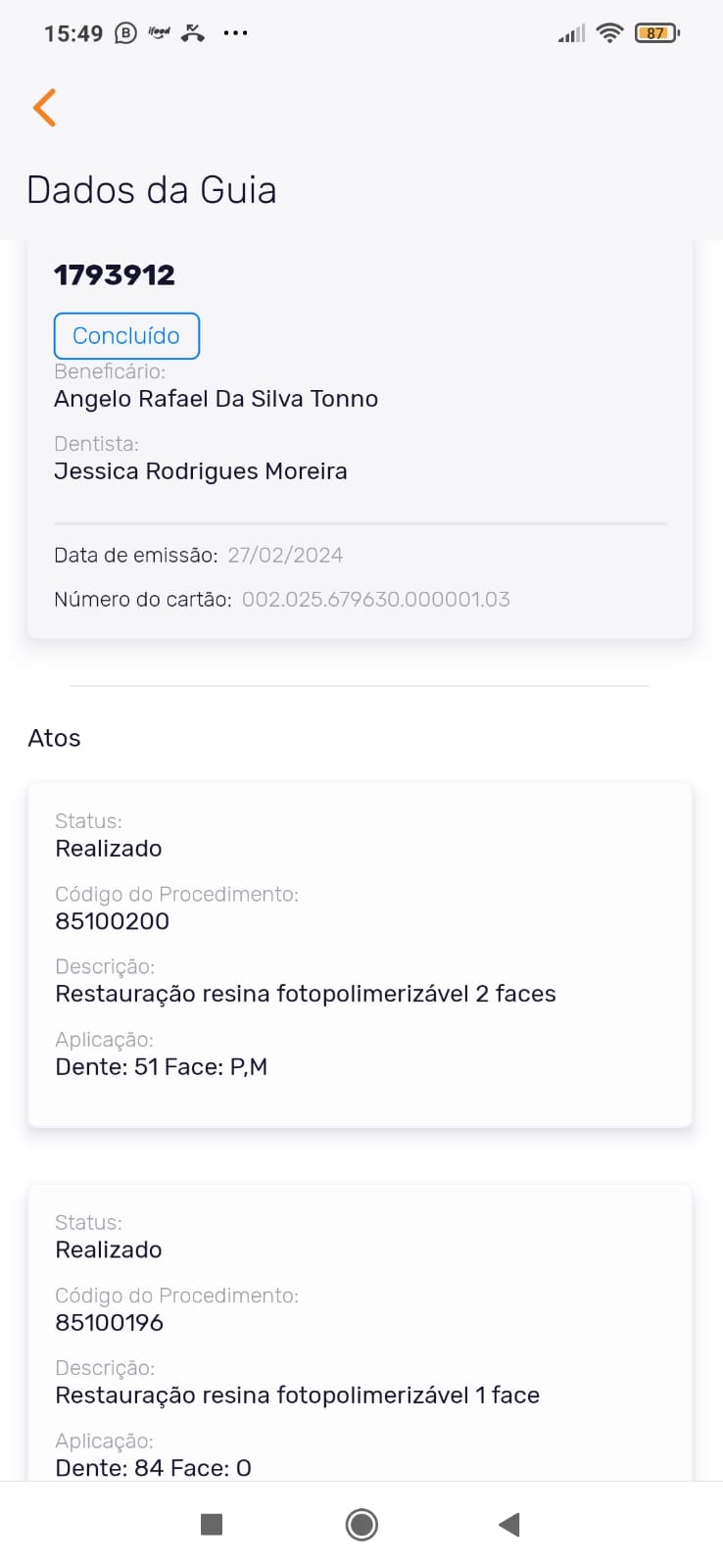The width and height of the screenshot is (723, 1568).
Task: Tap the system home button
Action: point(361,1525)
